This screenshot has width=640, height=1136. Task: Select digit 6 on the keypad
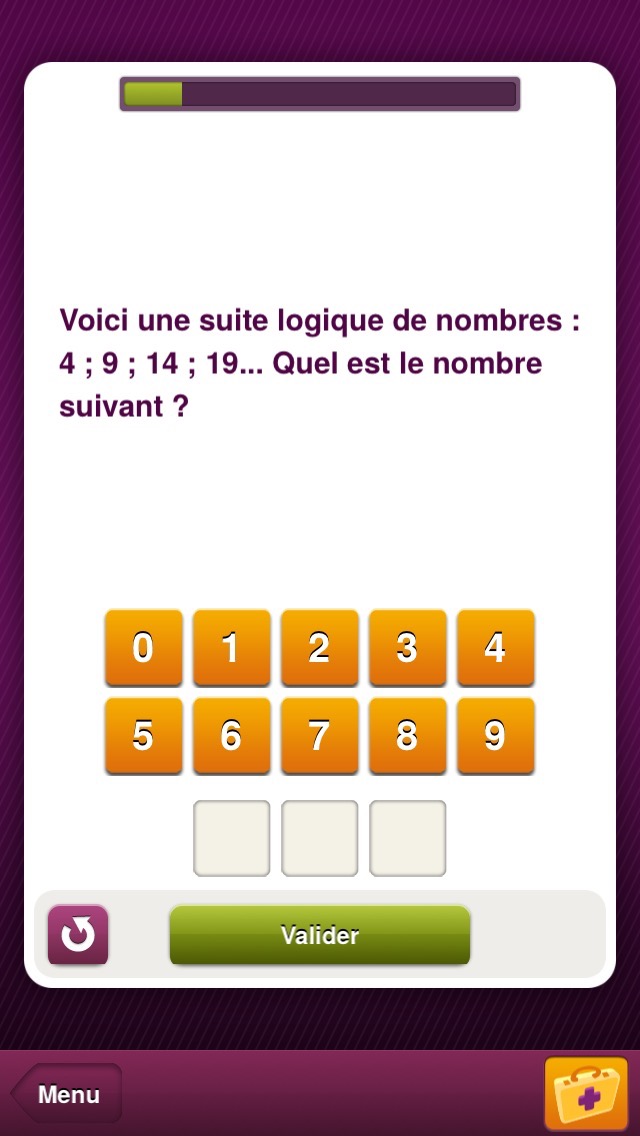232,736
